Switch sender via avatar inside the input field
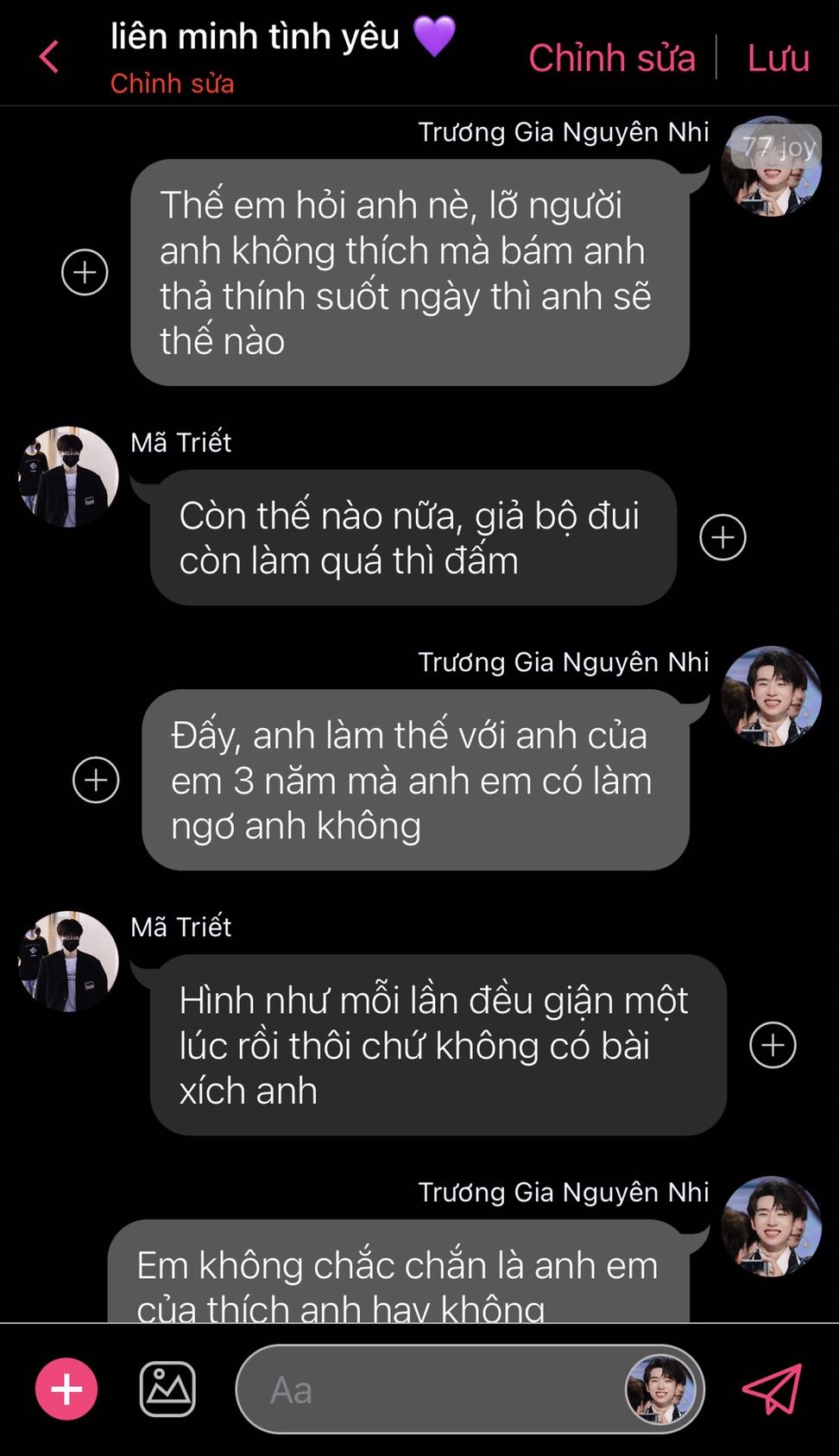This screenshot has height=1456, width=839. [x=660, y=1389]
